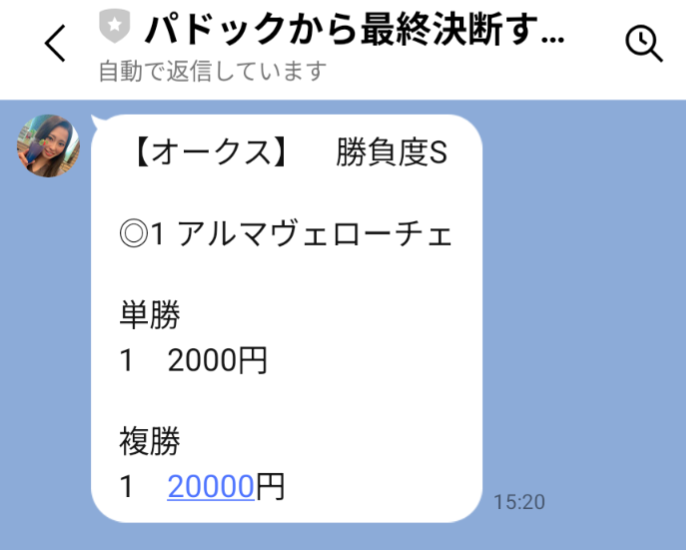Go back from the chat
The image size is (686, 550).
tap(56, 43)
